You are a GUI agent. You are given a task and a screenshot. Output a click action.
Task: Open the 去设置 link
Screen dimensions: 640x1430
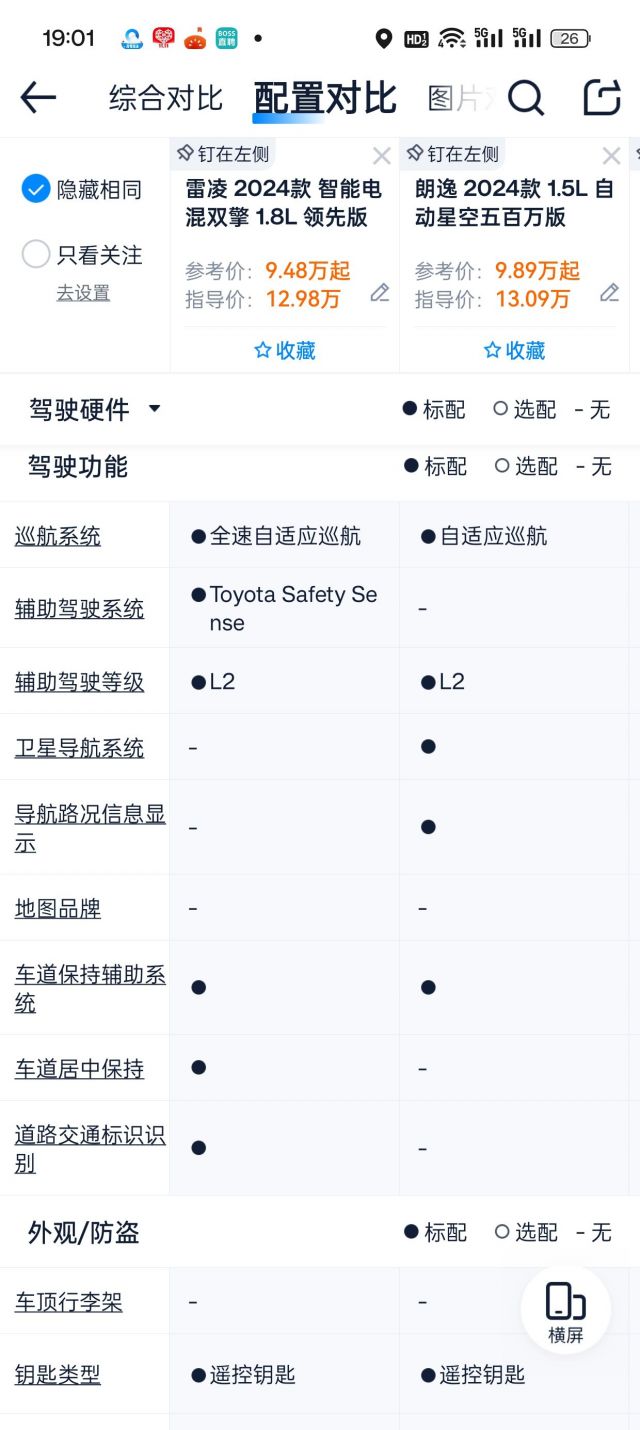83,293
